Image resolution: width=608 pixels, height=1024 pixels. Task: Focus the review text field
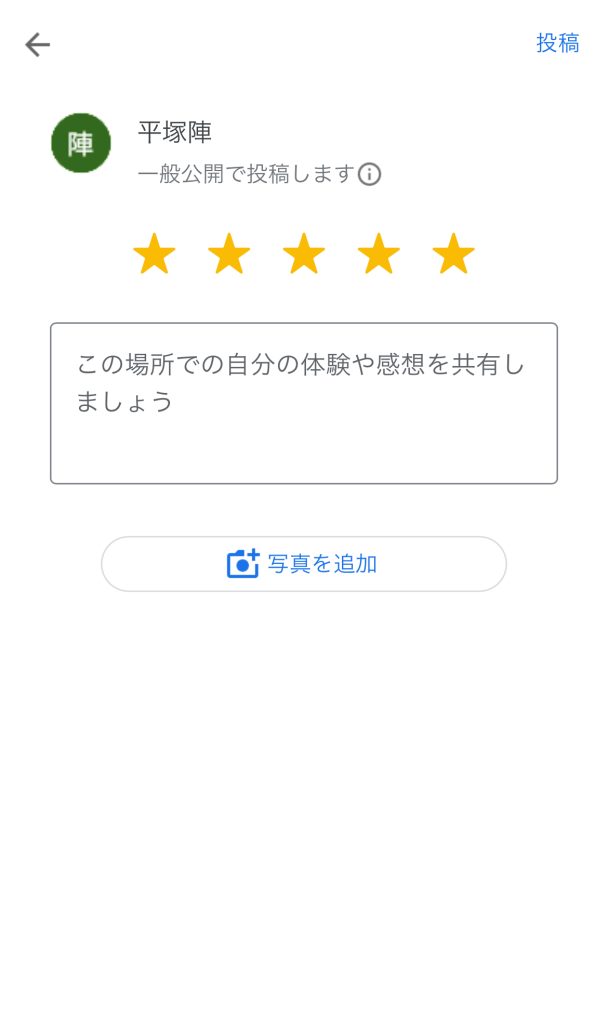point(304,403)
